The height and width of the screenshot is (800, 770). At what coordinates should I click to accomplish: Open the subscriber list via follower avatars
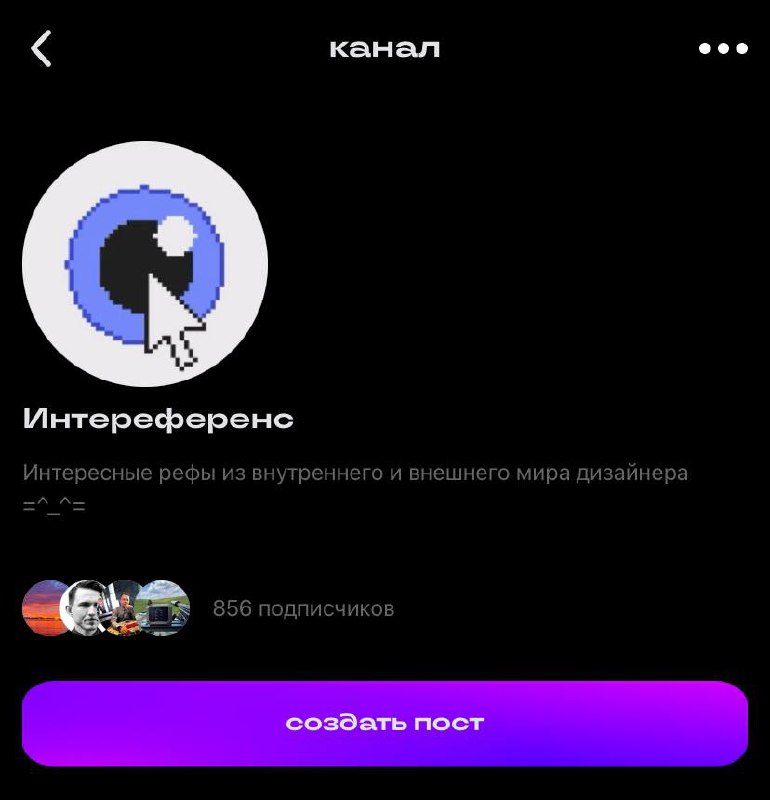[105, 608]
